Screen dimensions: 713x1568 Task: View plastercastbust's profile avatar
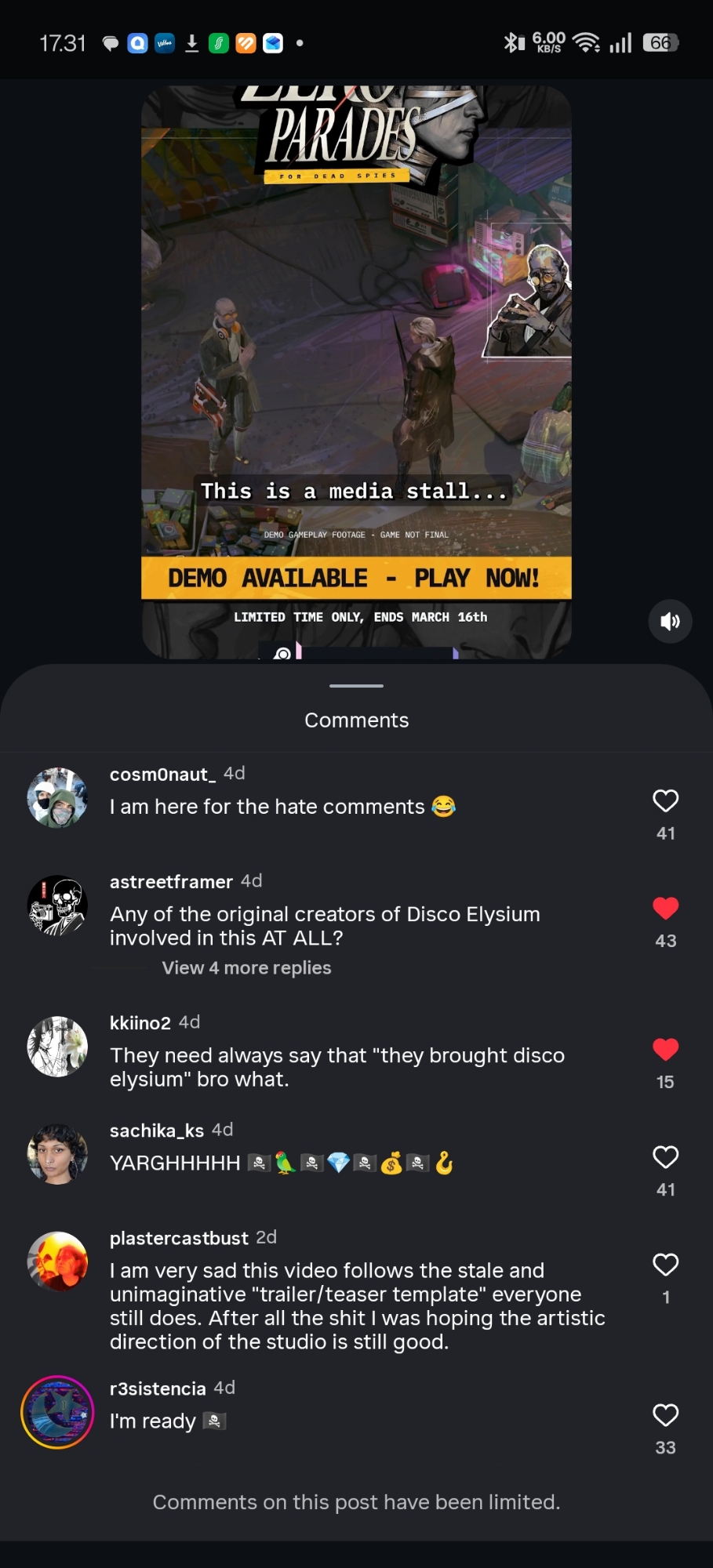[57, 1261]
